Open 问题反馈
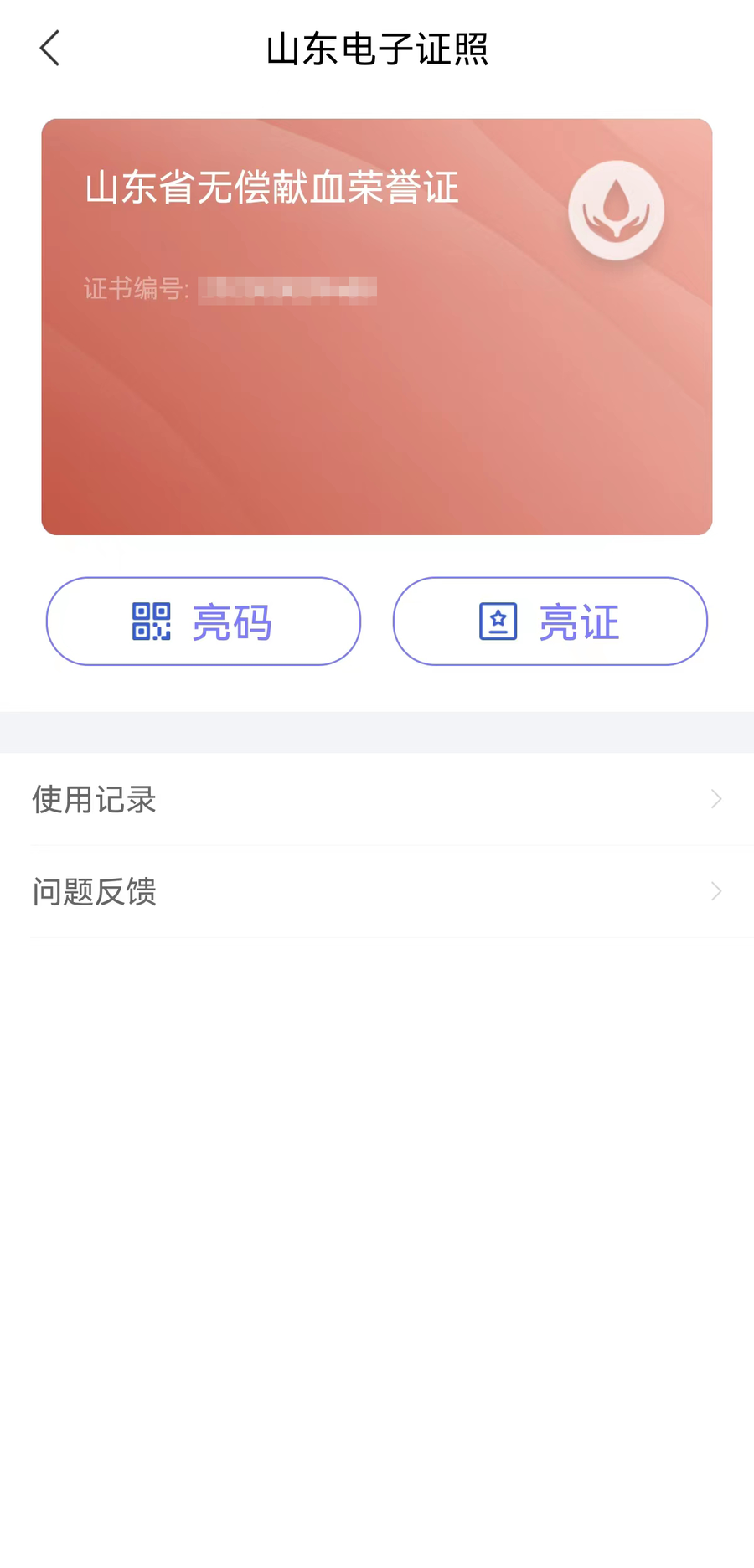Viewport: 754px width, 1568px height. tap(377, 891)
